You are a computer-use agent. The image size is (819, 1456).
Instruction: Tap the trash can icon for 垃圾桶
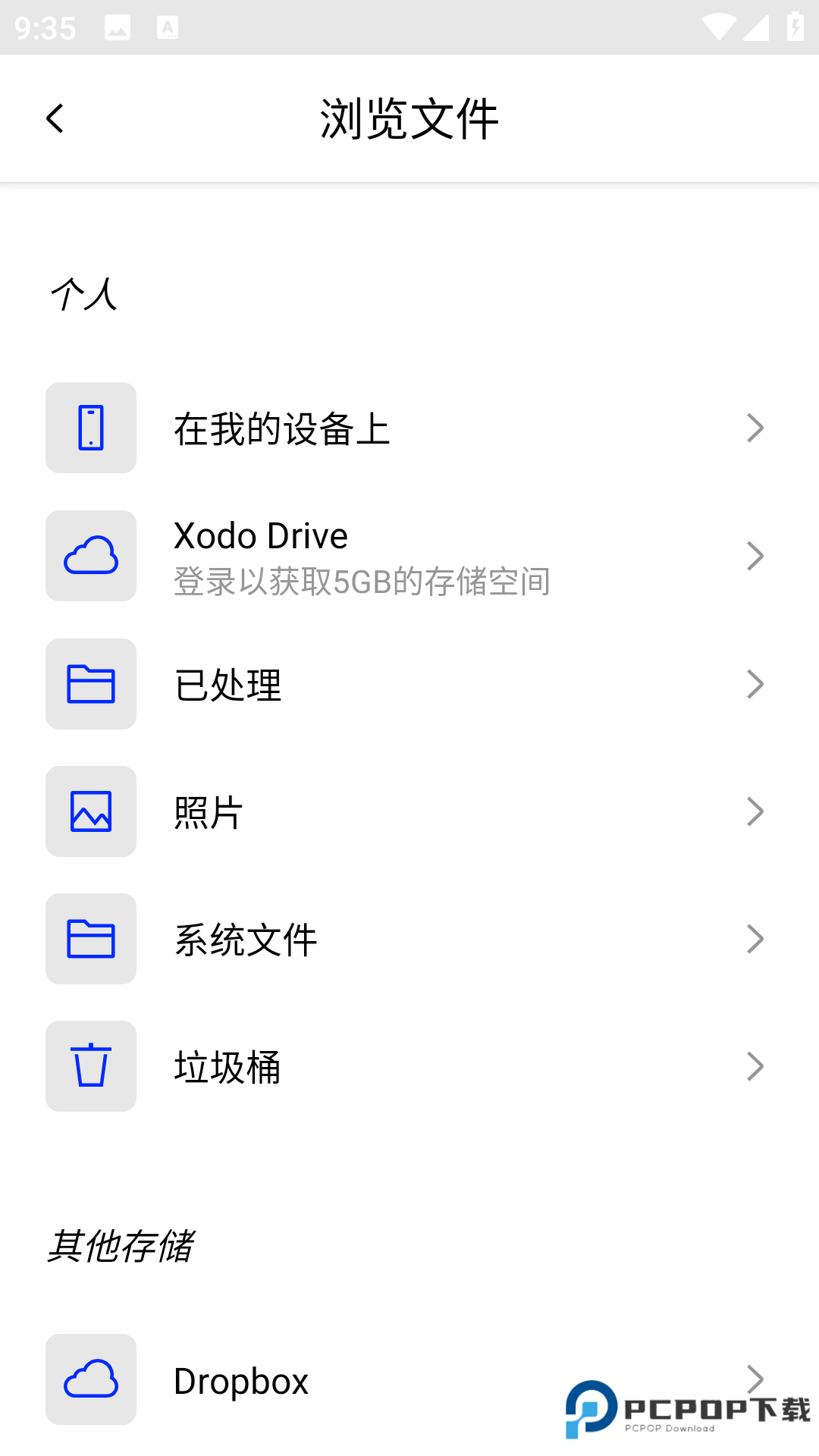coord(90,1066)
